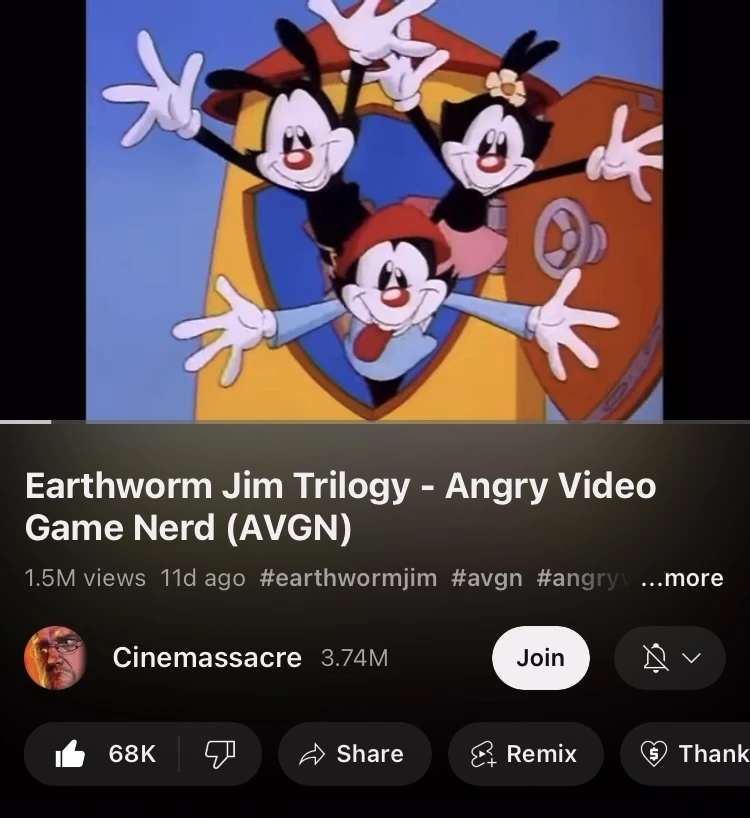Join the Cinemassacre channel membership

[541, 658]
